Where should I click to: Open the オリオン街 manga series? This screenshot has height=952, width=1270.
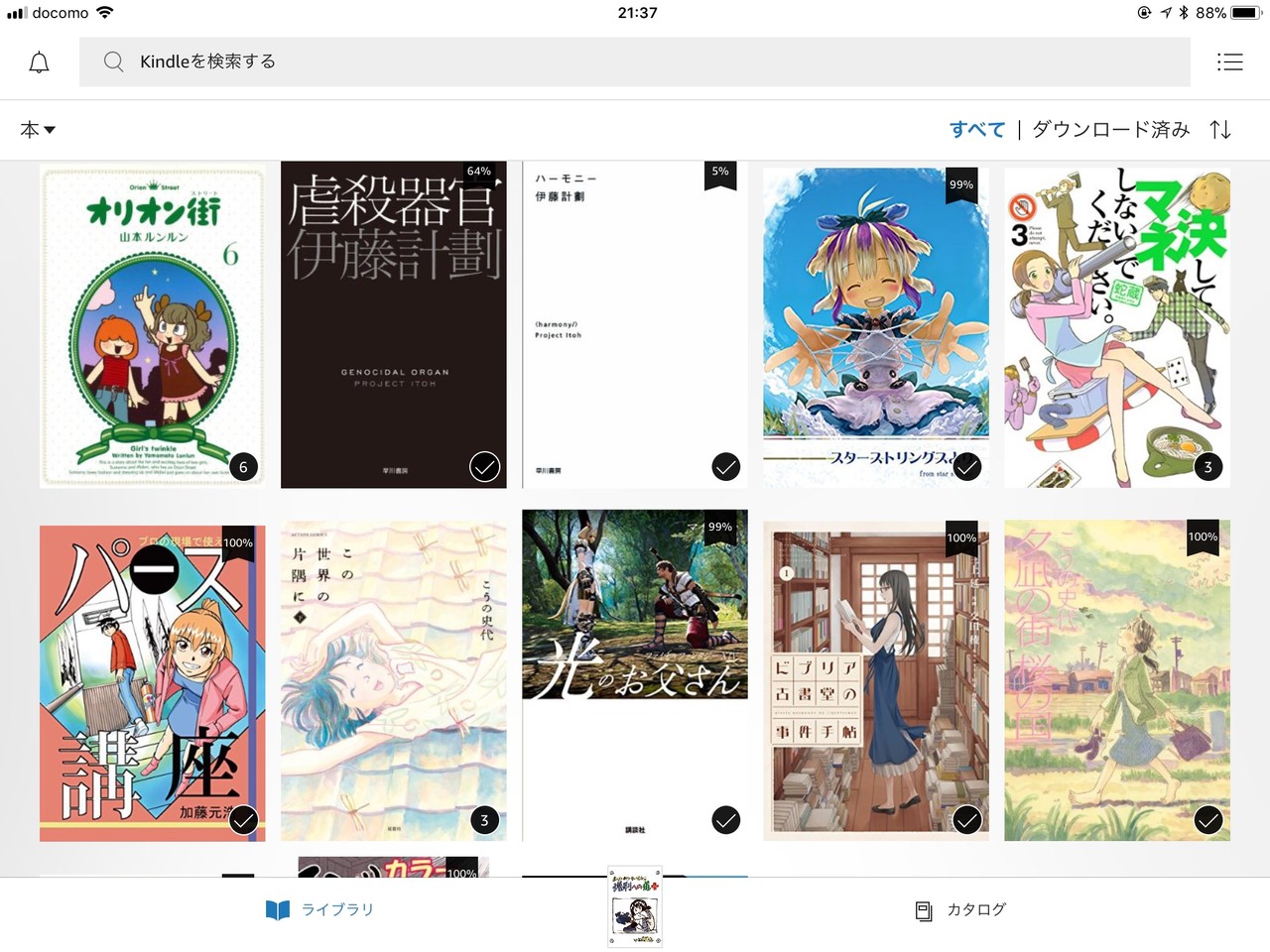coord(152,325)
